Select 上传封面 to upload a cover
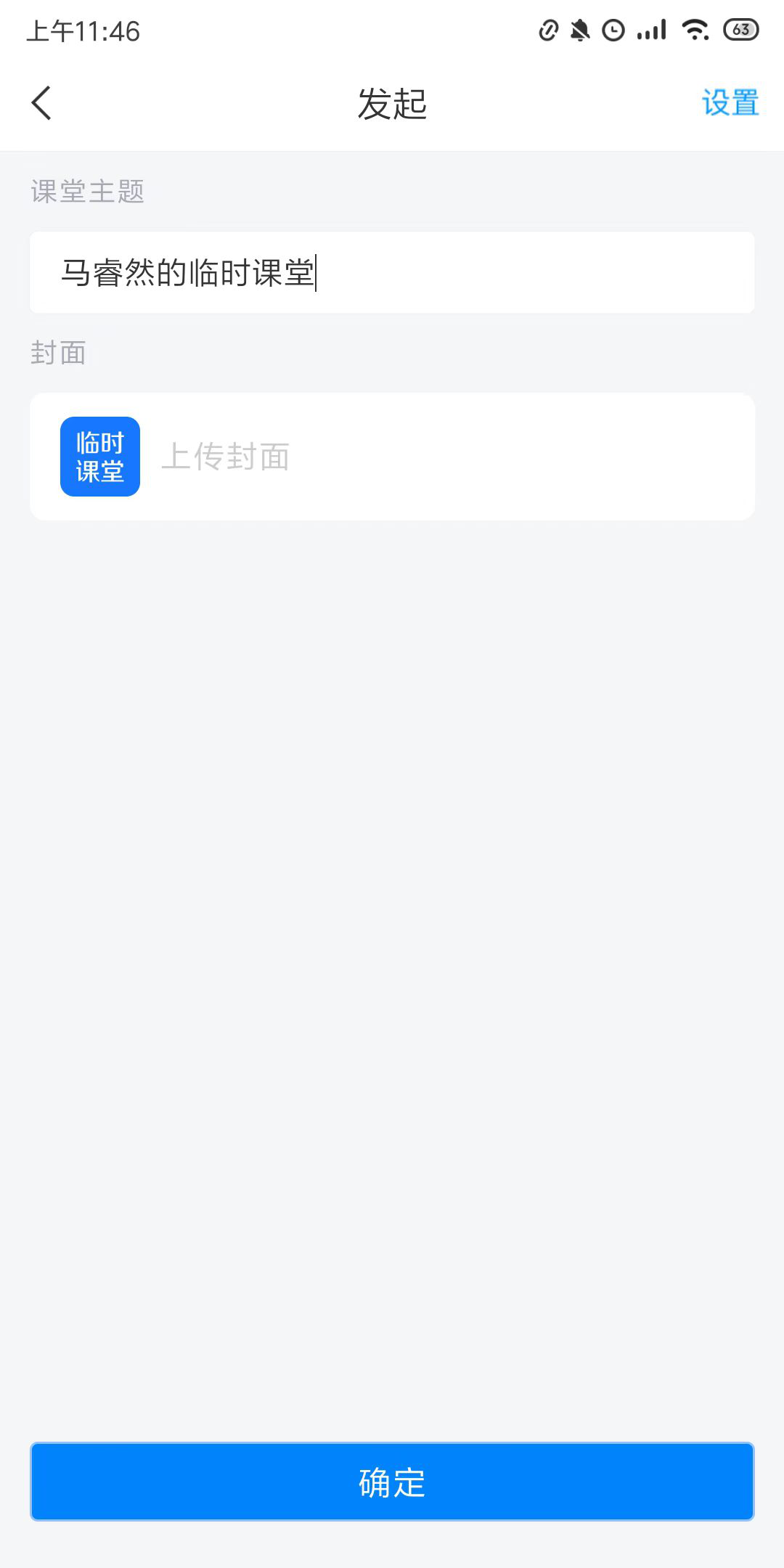The image size is (784, 1568). coord(225,457)
